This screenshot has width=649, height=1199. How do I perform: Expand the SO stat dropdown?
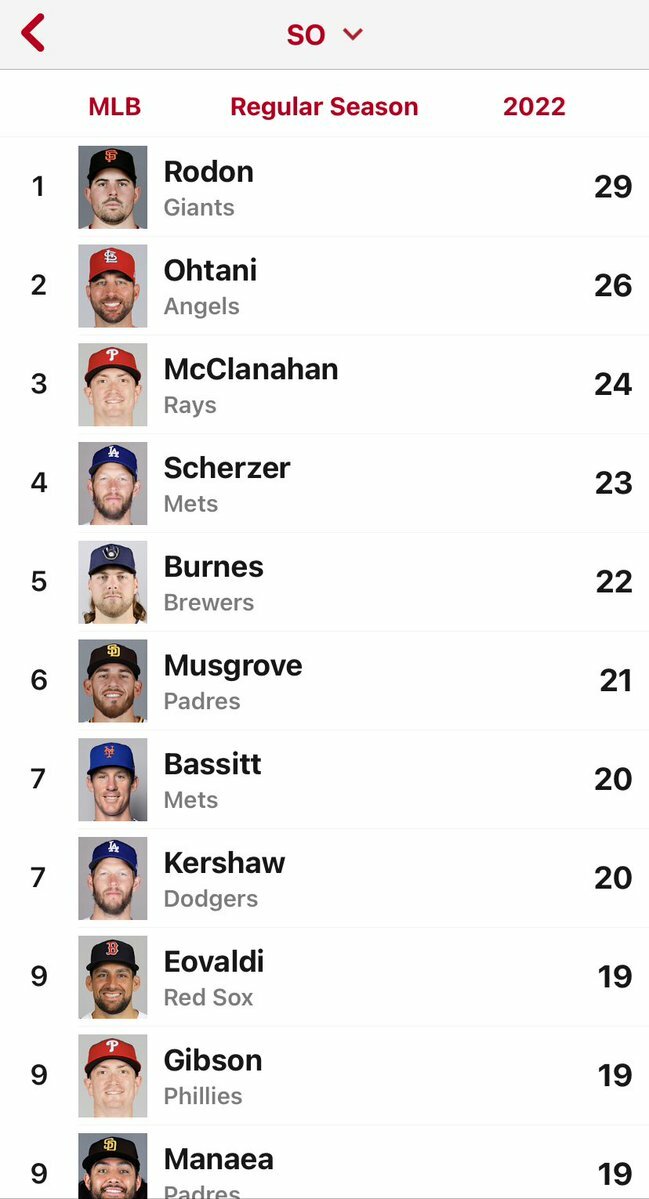coord(324,35)
